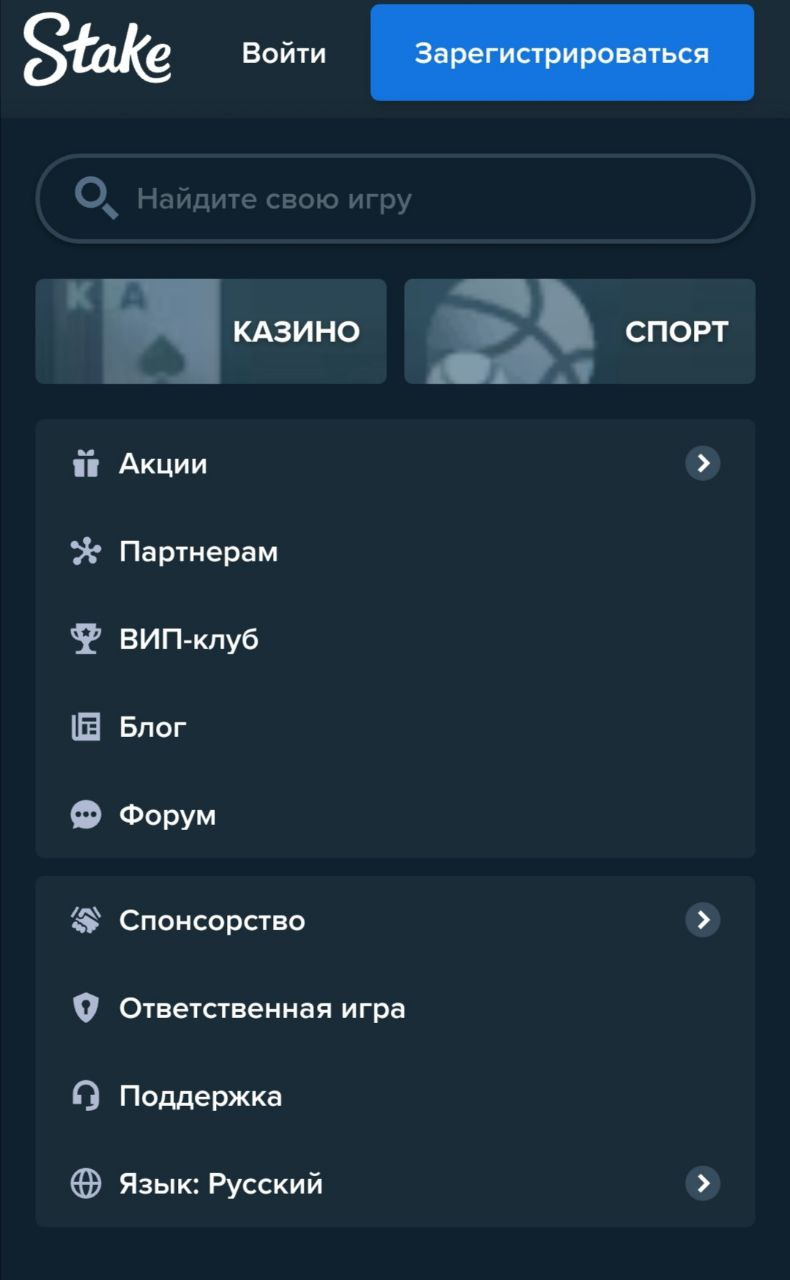Open the СПОРТ tile
This screenshot has width=790, height=1280.
click(579, 331)
